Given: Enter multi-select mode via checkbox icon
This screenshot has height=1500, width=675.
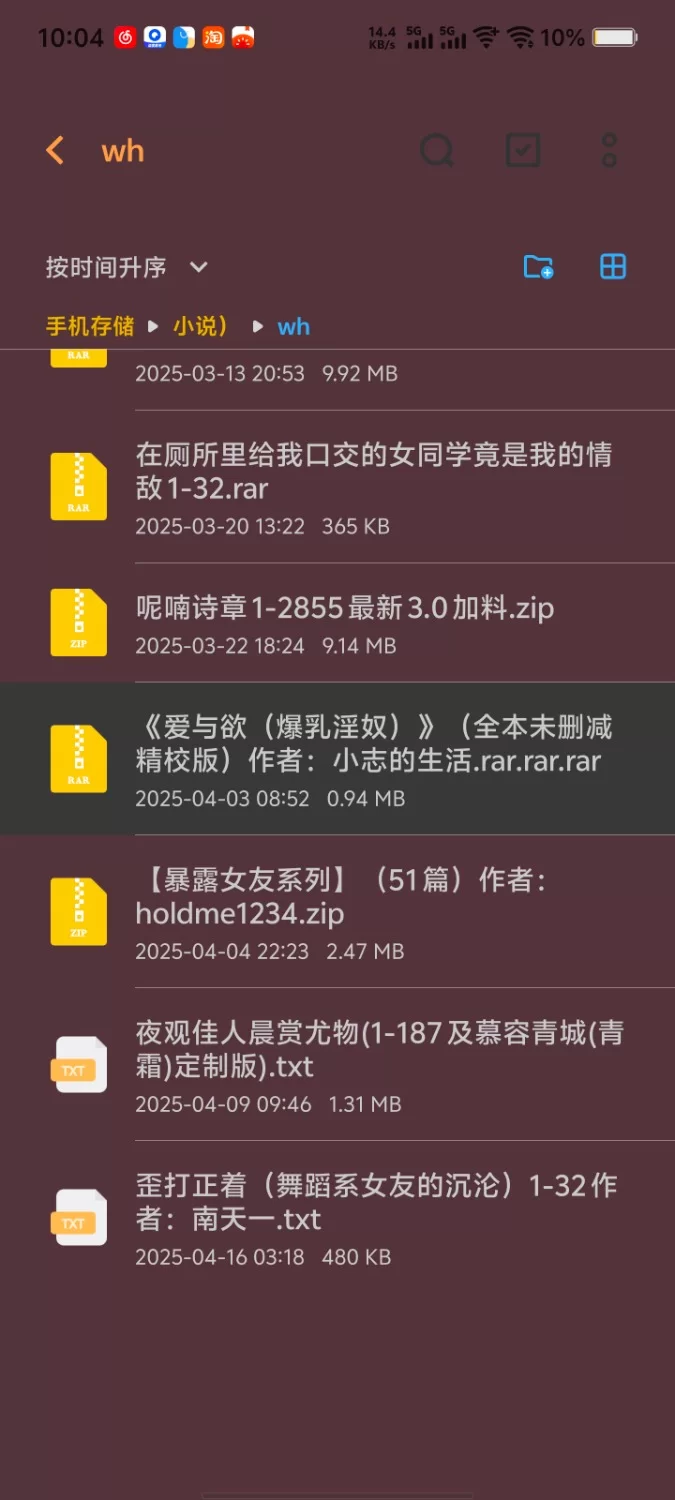Looking at the screenshot, I should click(523, 151).
